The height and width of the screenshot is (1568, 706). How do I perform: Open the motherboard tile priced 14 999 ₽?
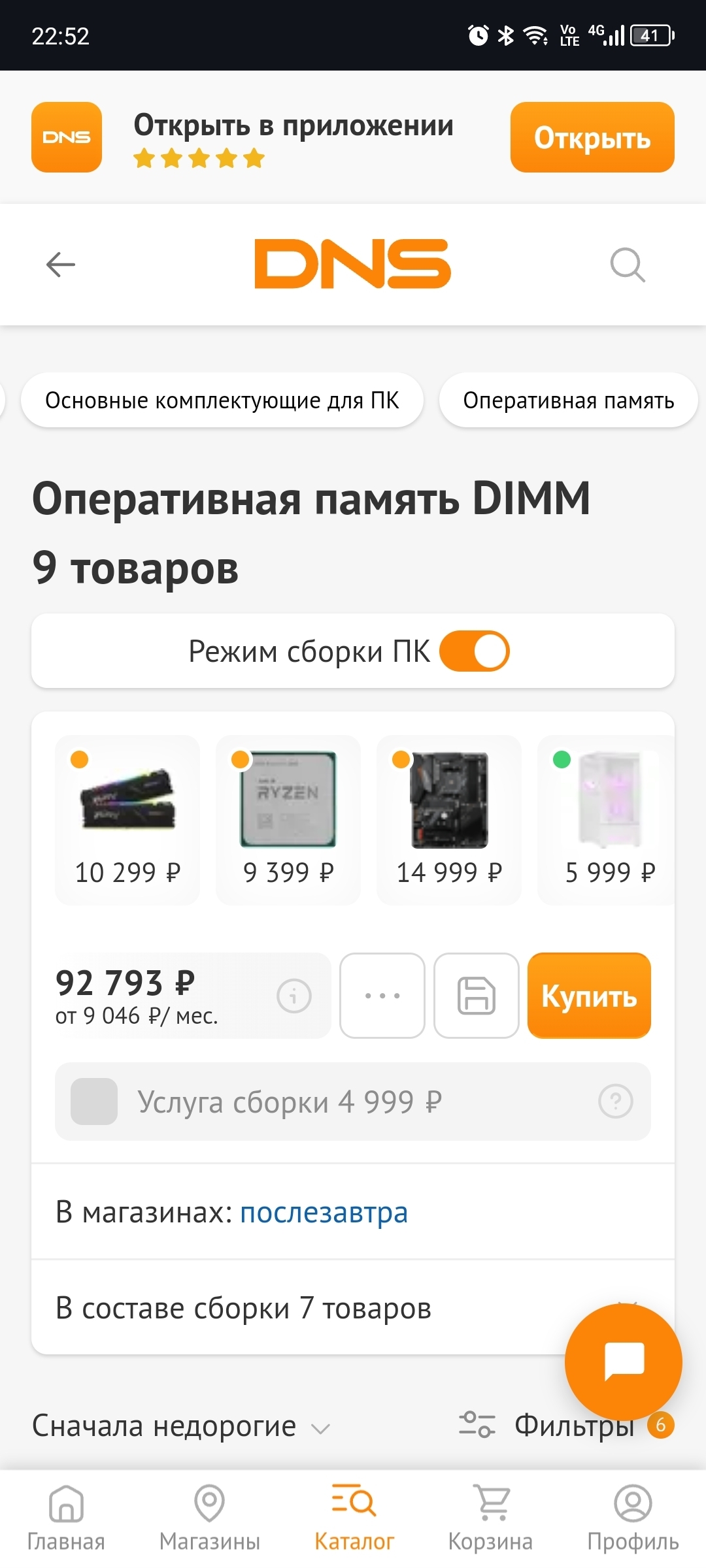pyautogui.click(x=449, y=820)
